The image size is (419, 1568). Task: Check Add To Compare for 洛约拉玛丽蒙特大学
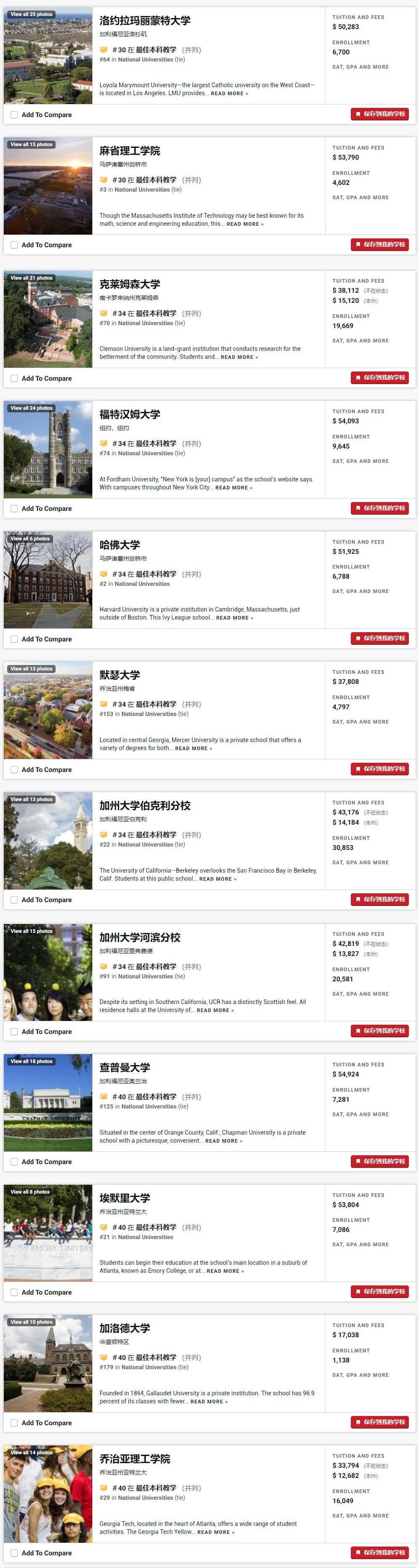(14, 115)
